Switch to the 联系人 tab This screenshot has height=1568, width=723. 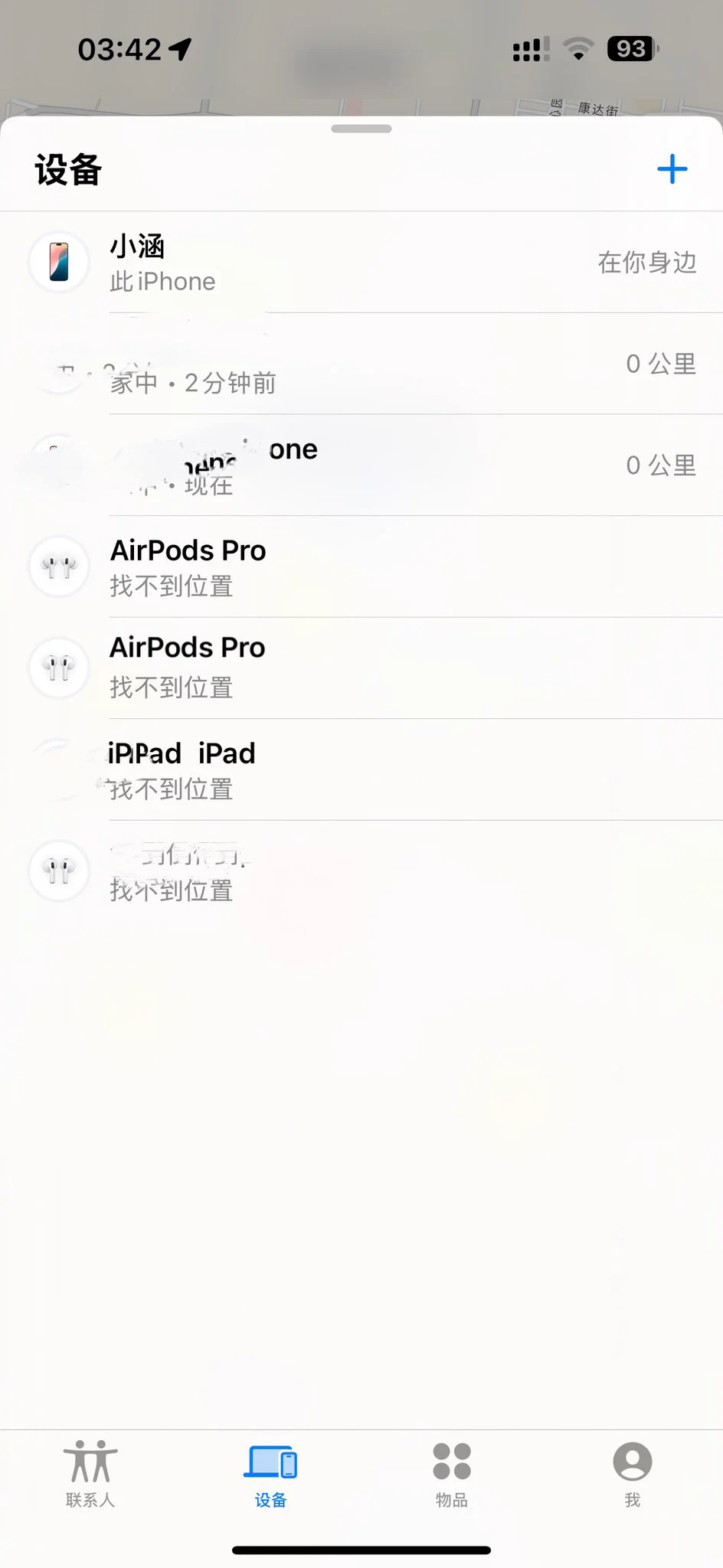click(x=90, y=1475)
